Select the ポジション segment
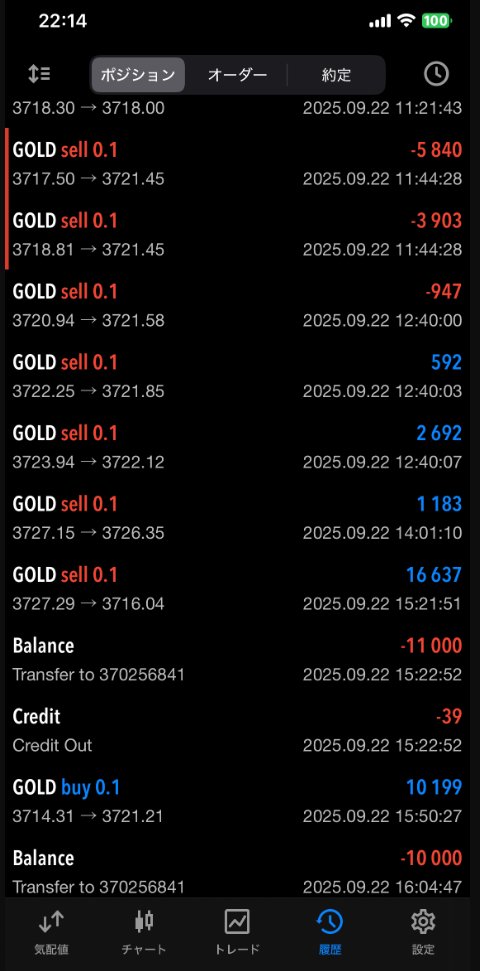Image resolution: width=480 pixels, height=971 pixels. tap(138, 75)
